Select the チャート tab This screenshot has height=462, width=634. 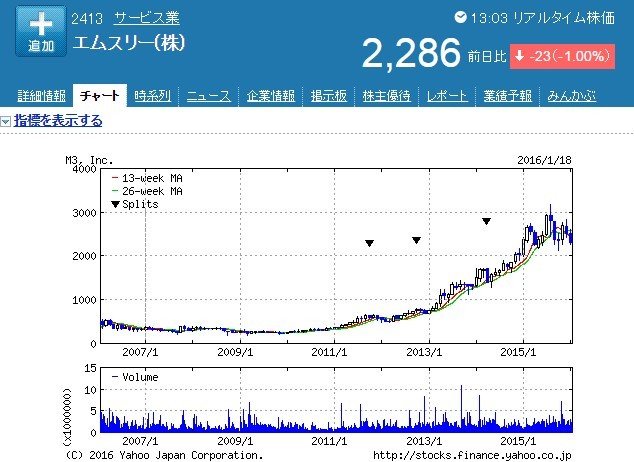click(100, 97)
